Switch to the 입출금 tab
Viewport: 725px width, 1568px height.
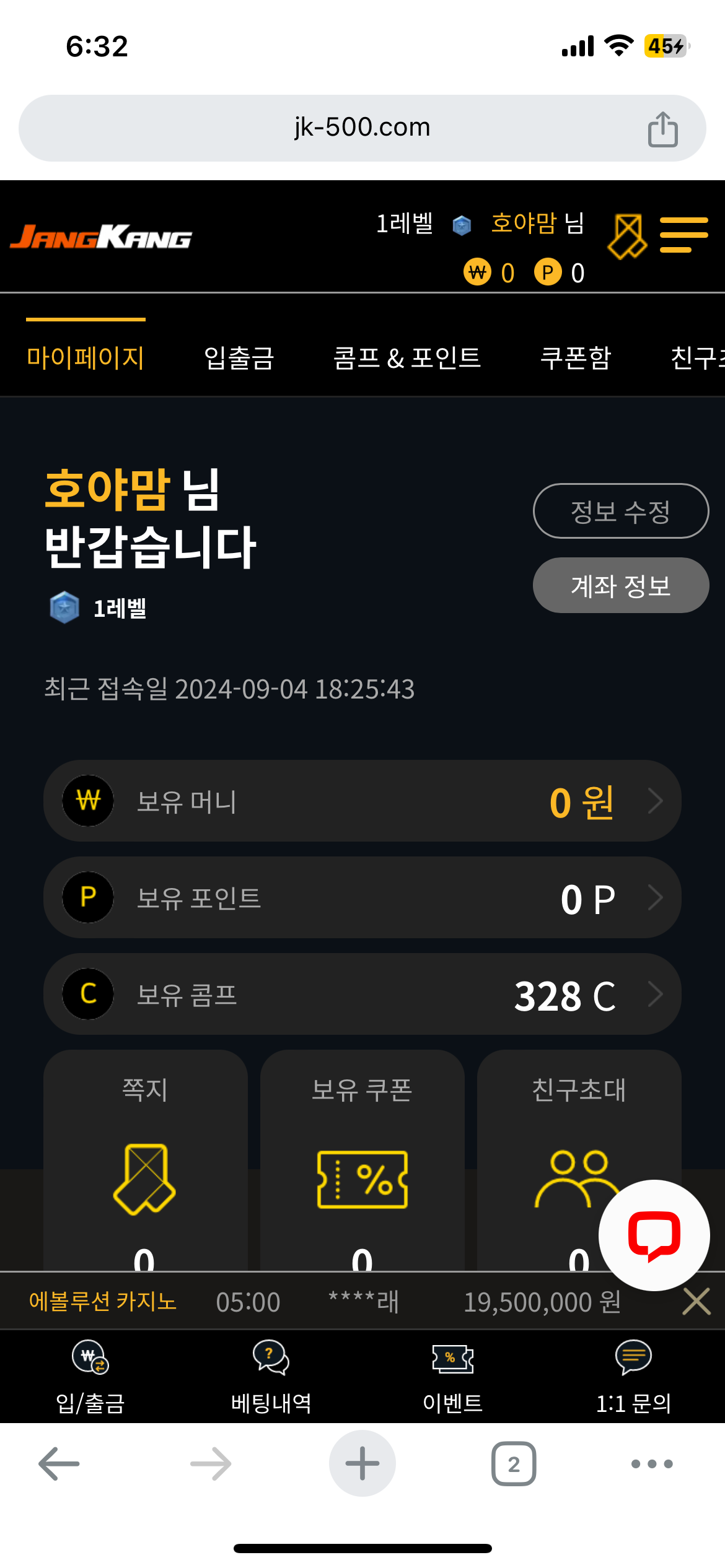point(239,358)
